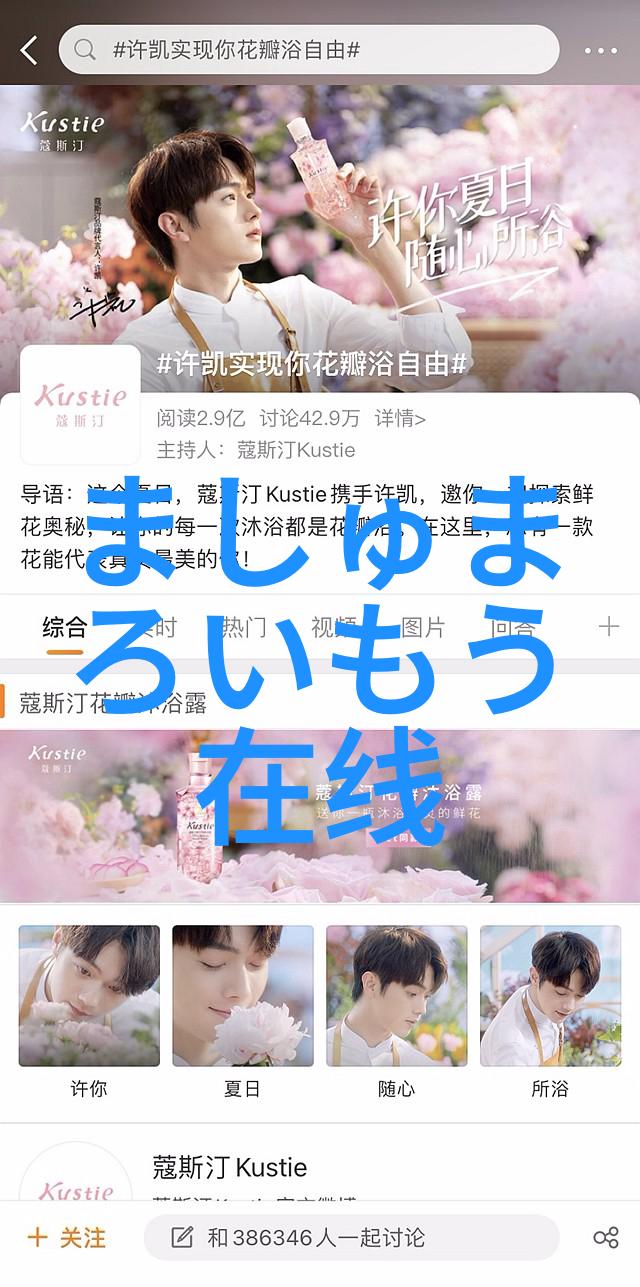
Task: Switch to the 图片 tab
Action: coord(422,628)
